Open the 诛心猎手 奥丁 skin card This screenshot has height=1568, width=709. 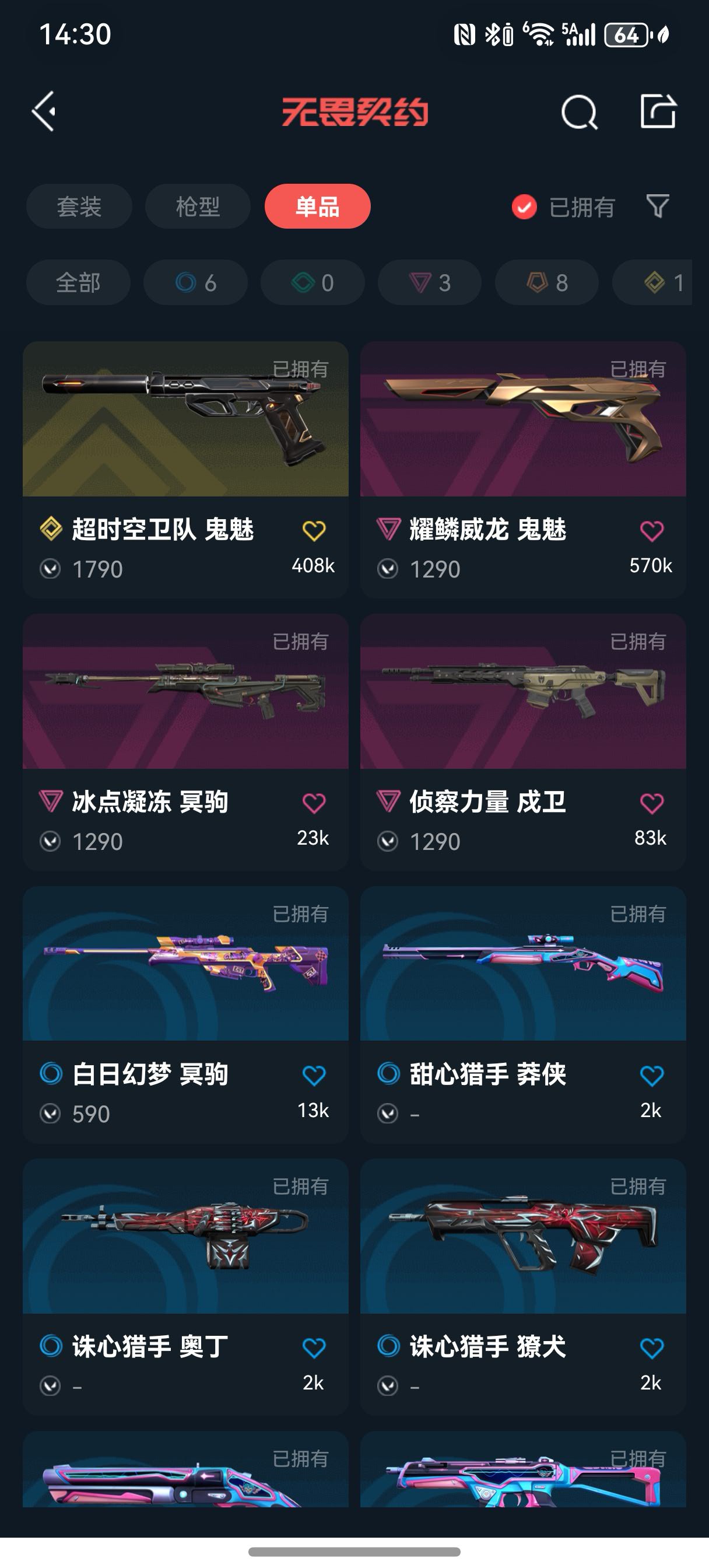185,1287
